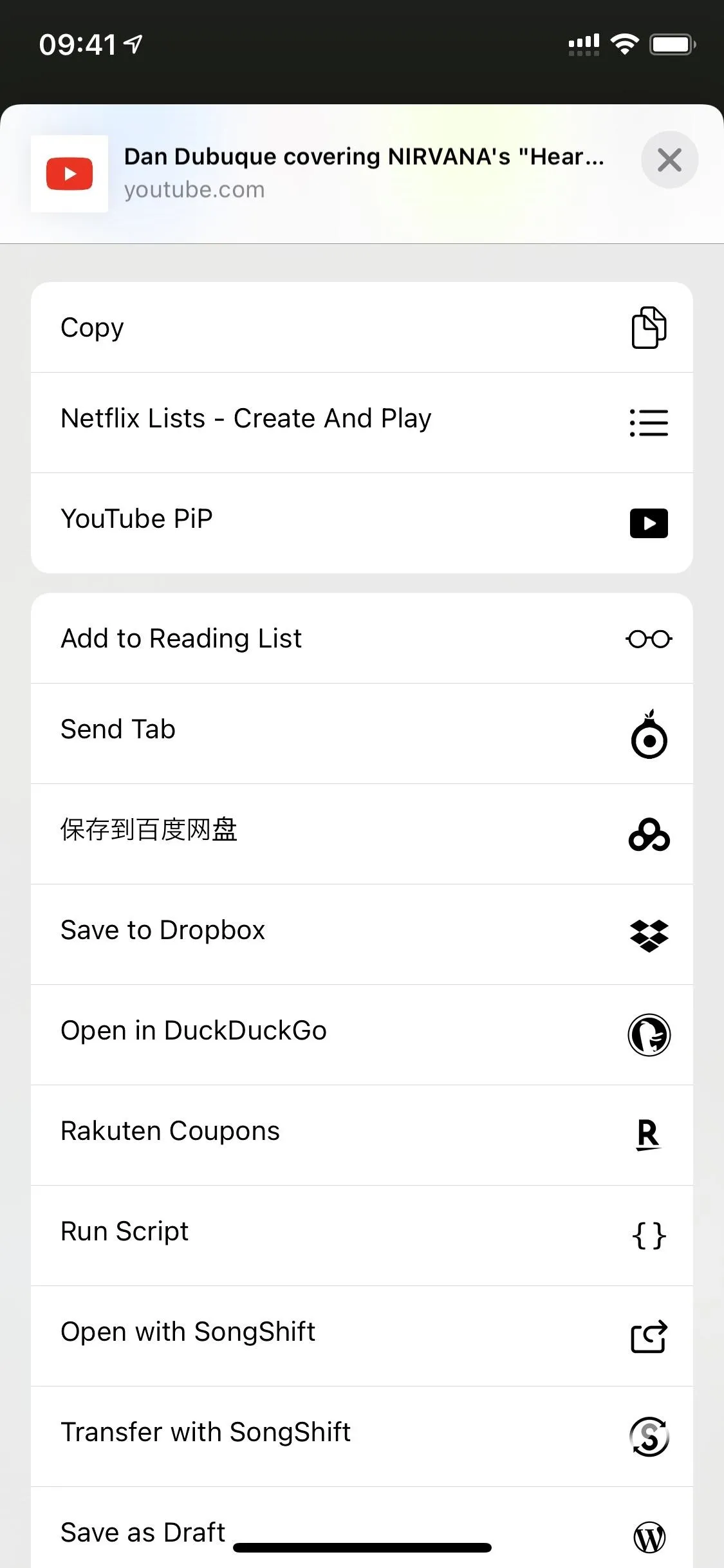Save as Draft in WordPress
The image size is (724, 1568).
click(x=362, y=1527)
